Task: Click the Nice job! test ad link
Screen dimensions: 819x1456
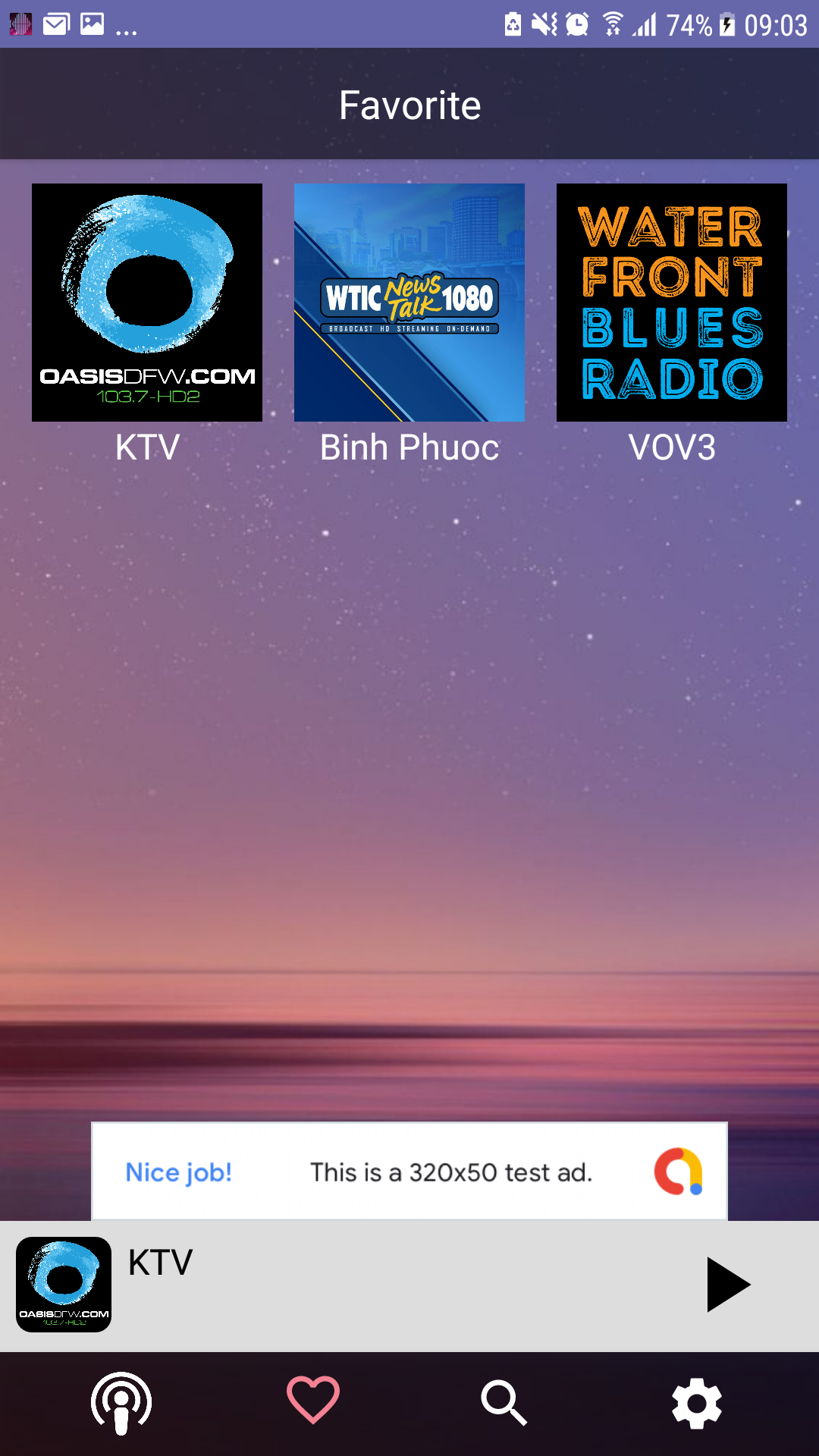Action: pyautogui.click(x=178, y=1172)
